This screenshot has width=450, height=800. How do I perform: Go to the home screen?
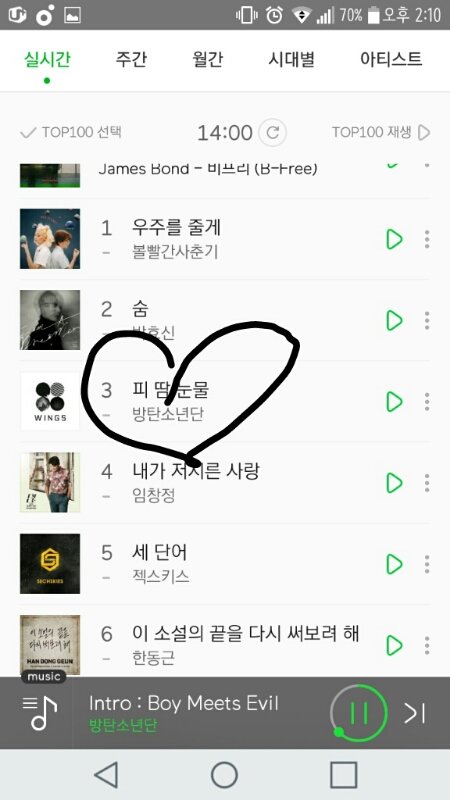[x=224, y=775]
